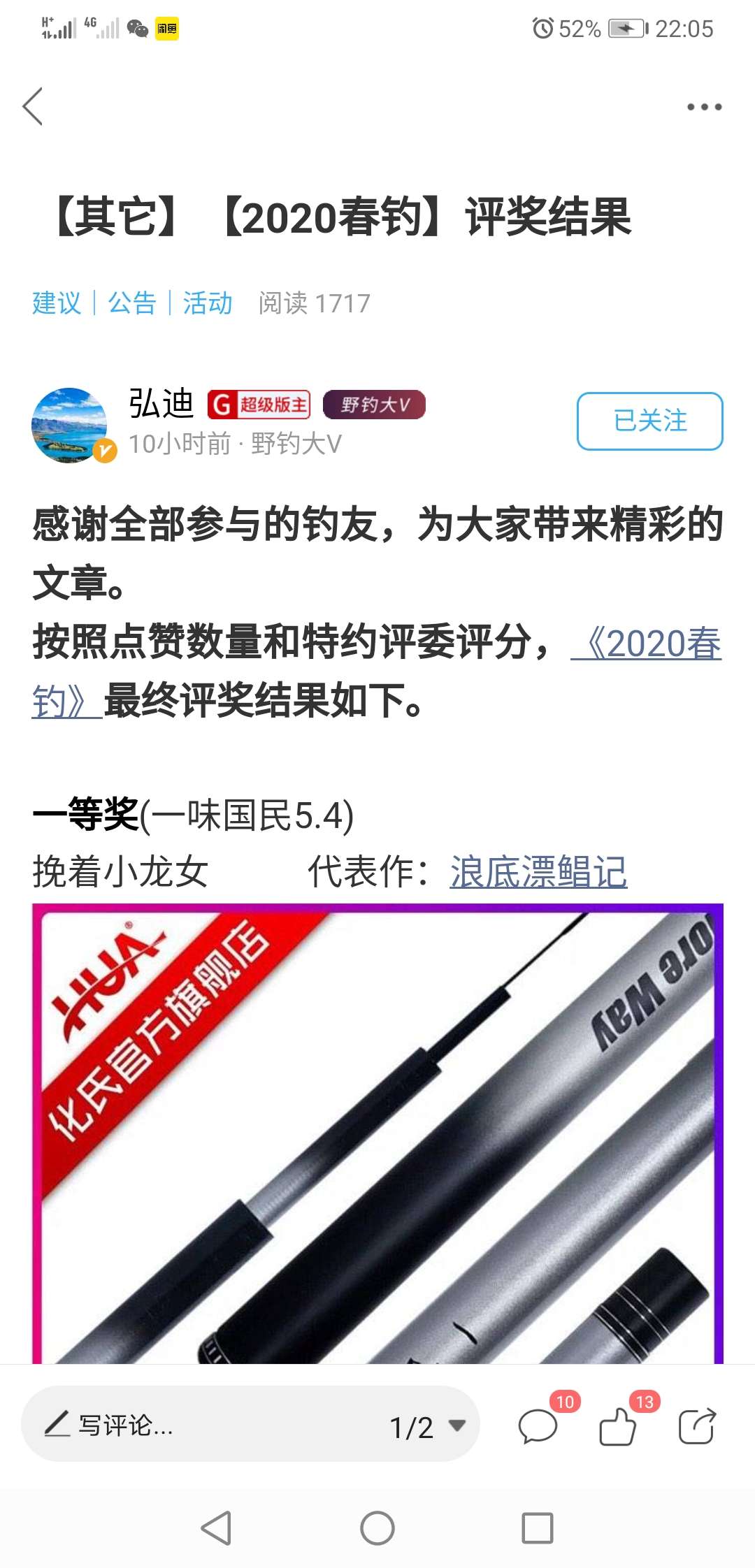This screenshot has width=755, height=1568.
Task: Open the 浪底漂鲳记 article link
Action: point(538,872)
